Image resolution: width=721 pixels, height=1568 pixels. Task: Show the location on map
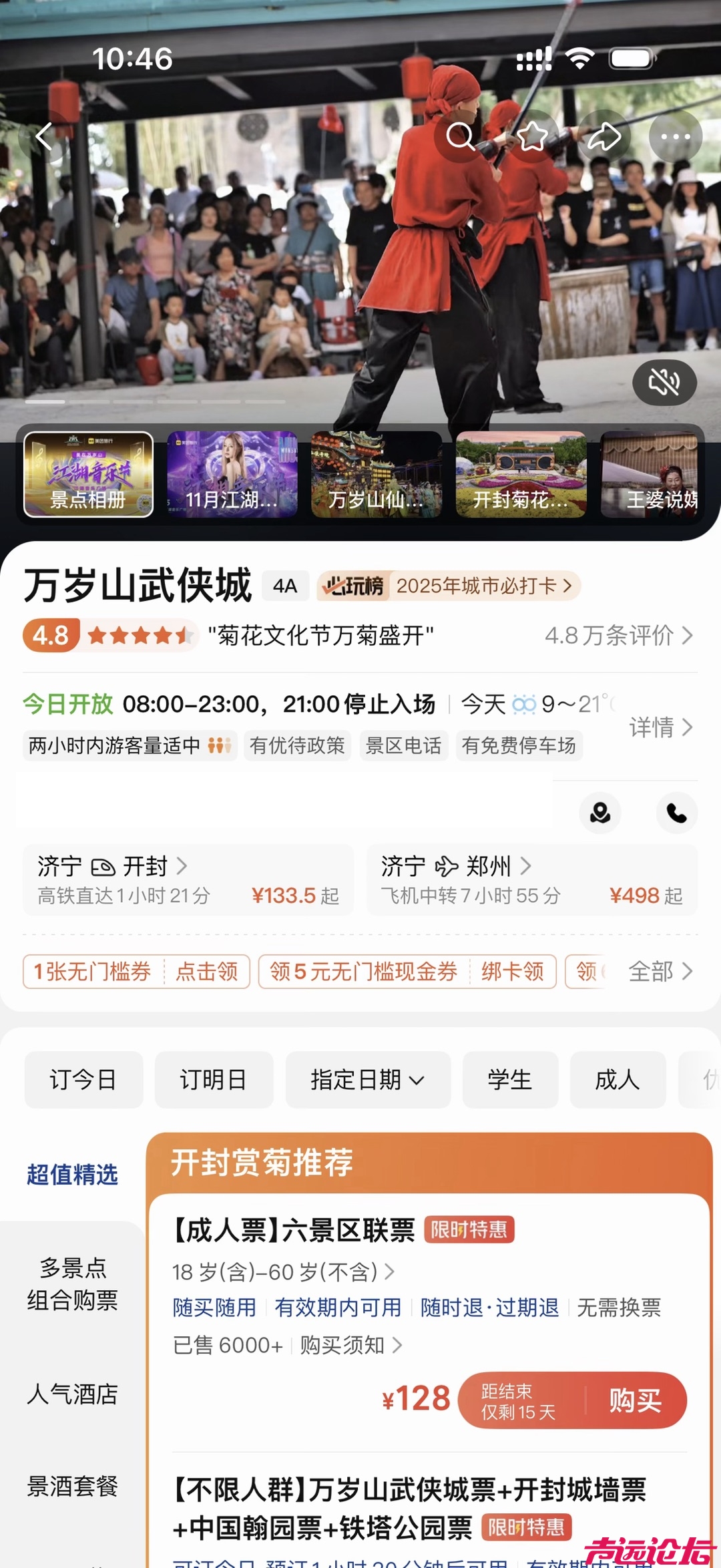tap(600, 813)
